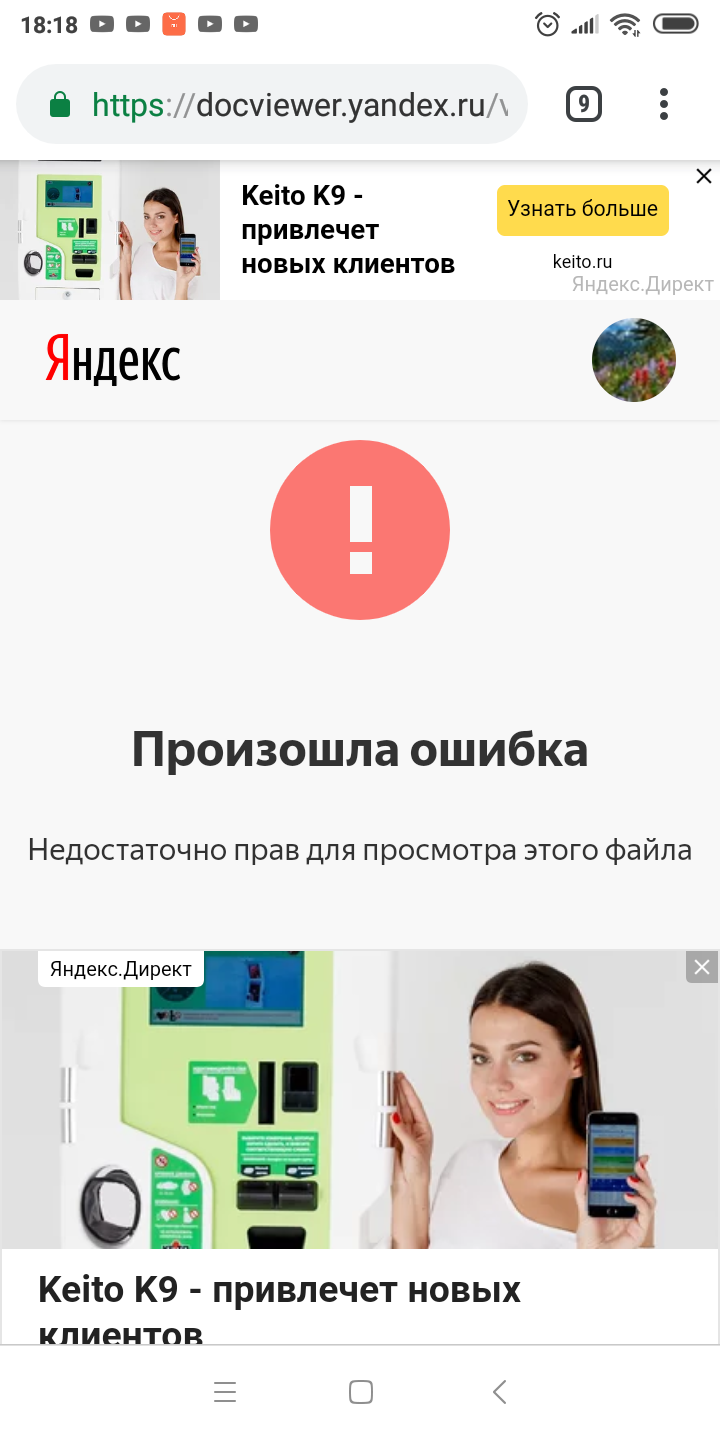Tap the yellow Узнать больше button
720x1440 pixels.
click(x=582, y=209)
